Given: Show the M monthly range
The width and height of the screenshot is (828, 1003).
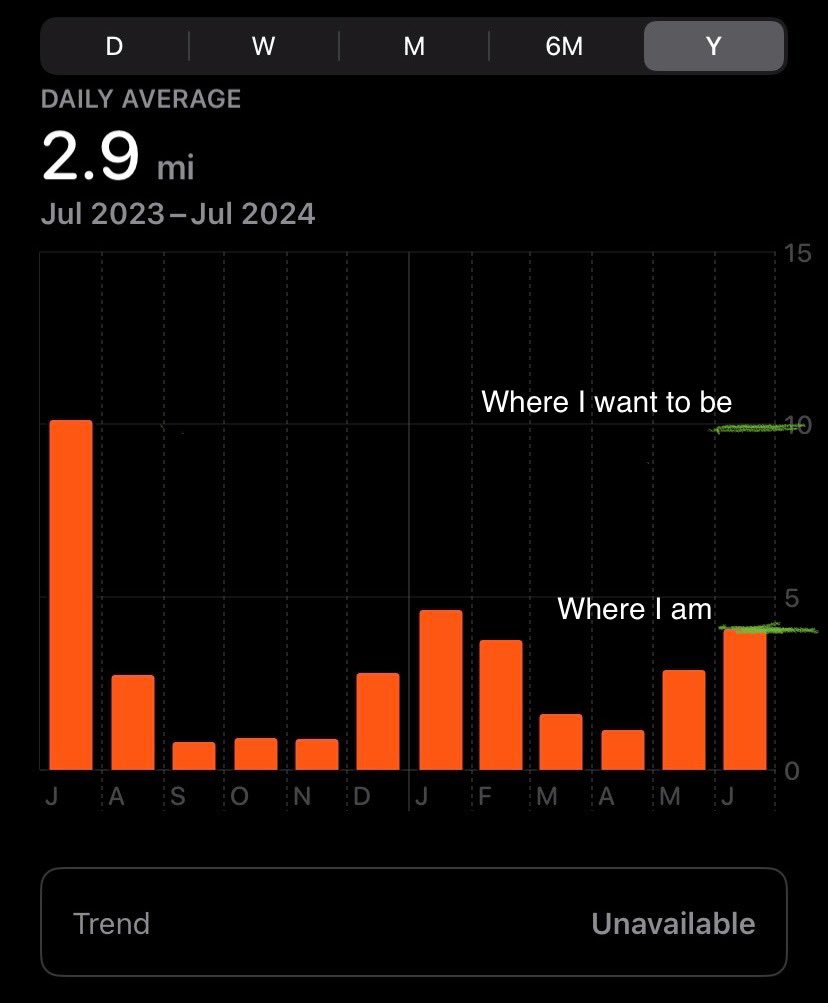Looking at the screenshot, I should 414,46.
